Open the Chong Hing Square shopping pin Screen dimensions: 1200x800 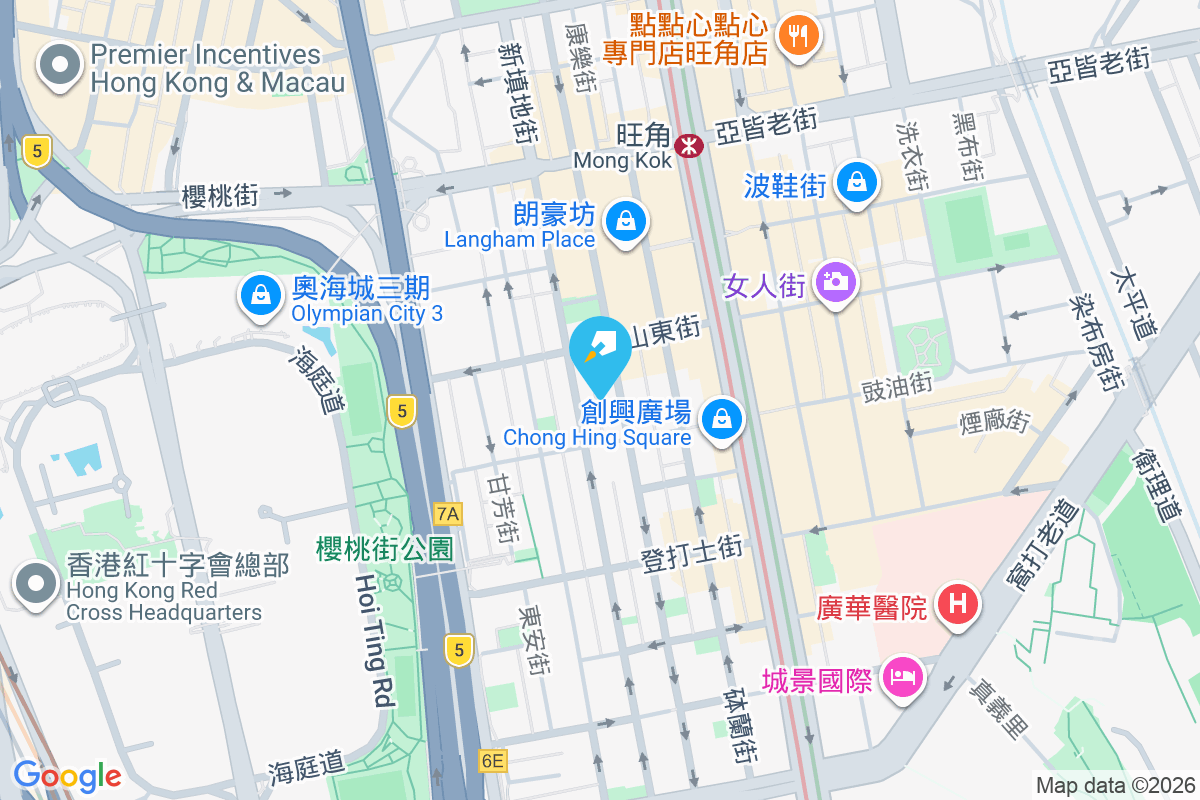(x=721, y=420)
